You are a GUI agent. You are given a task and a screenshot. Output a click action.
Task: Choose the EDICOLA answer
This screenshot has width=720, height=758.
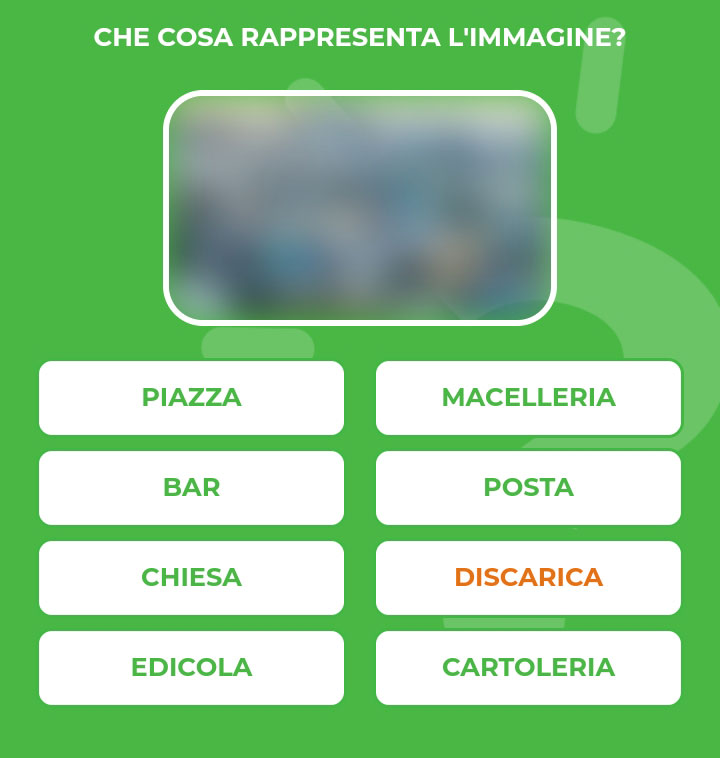pyautogui.click(x=191, y=668)
